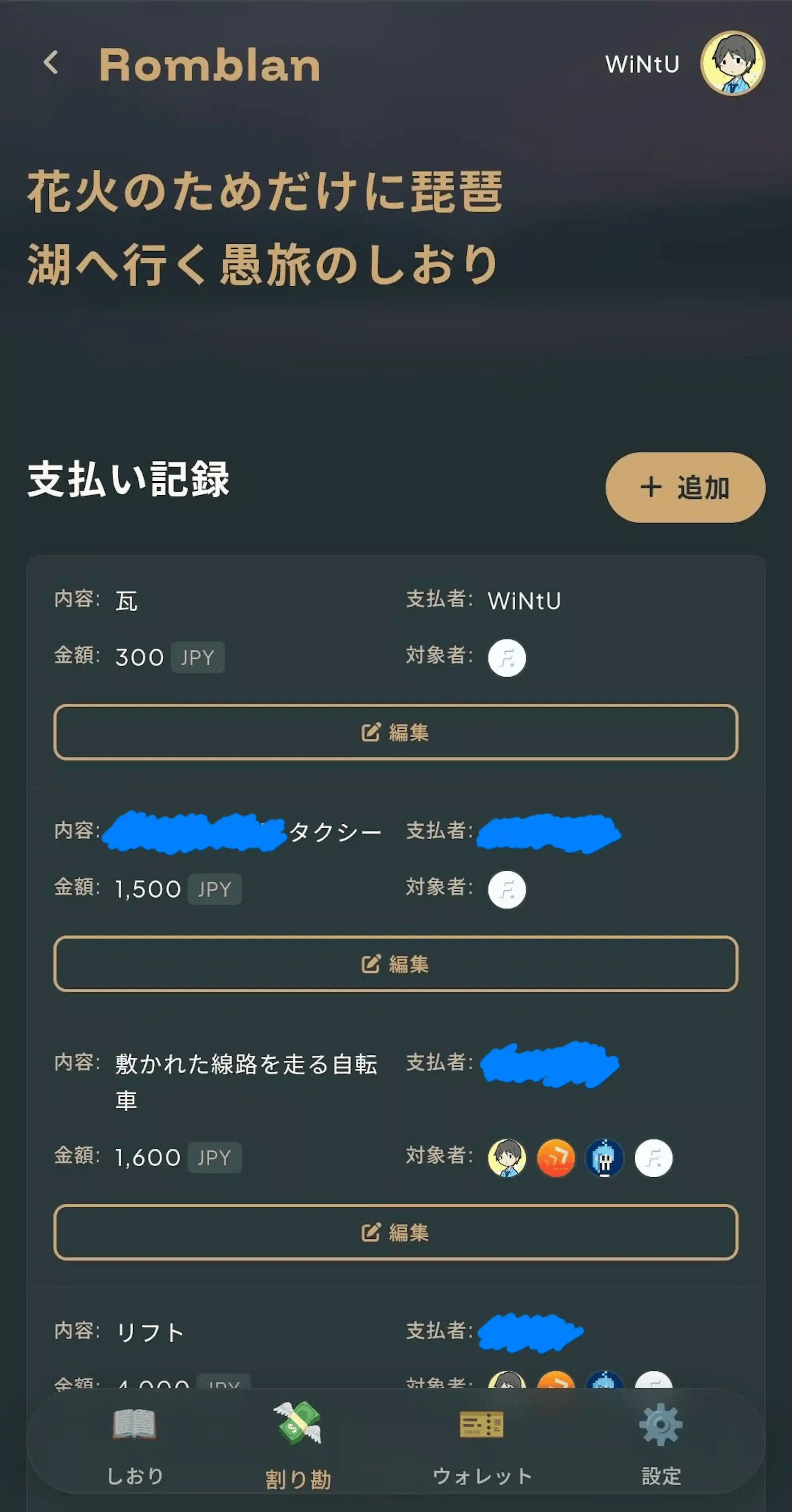Switch to the しおり tab

(134, 1443)
